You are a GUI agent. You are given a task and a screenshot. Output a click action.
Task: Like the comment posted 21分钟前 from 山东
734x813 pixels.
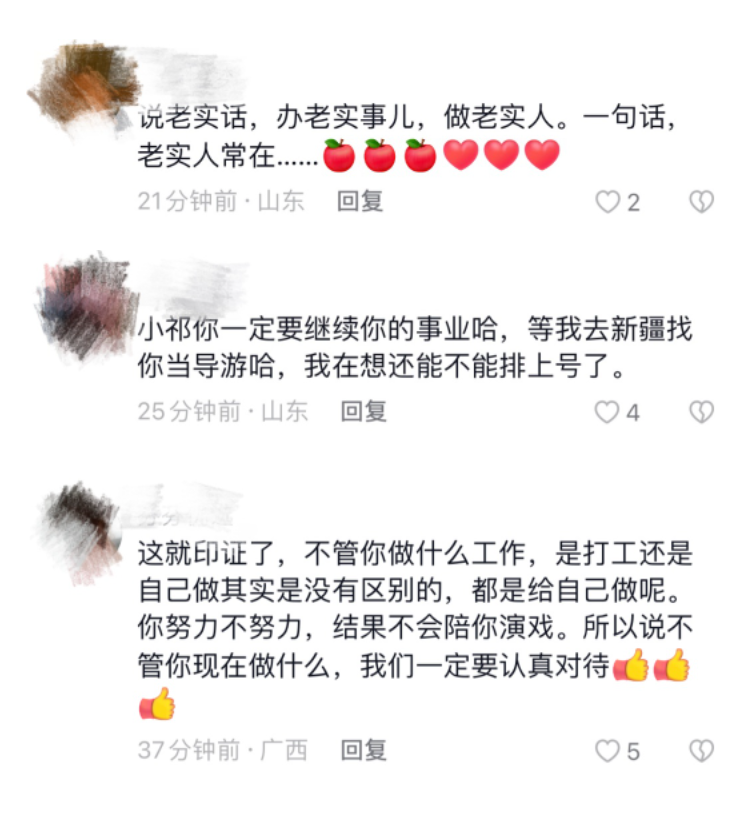(x=608, y=202)
